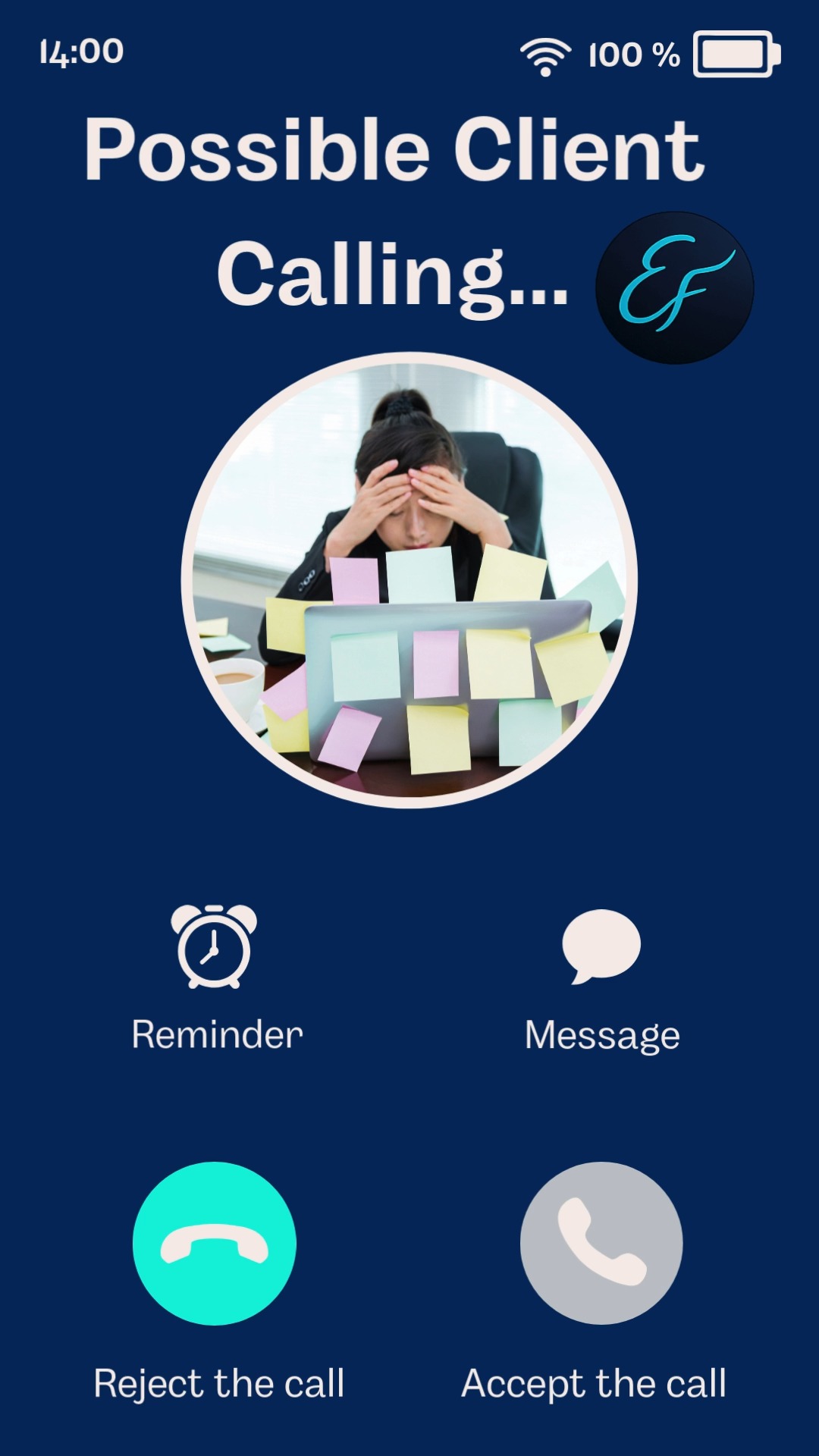Select the Message menu entry
The height and width of the screenshot is (1456, 819).
coord(603,1033)
